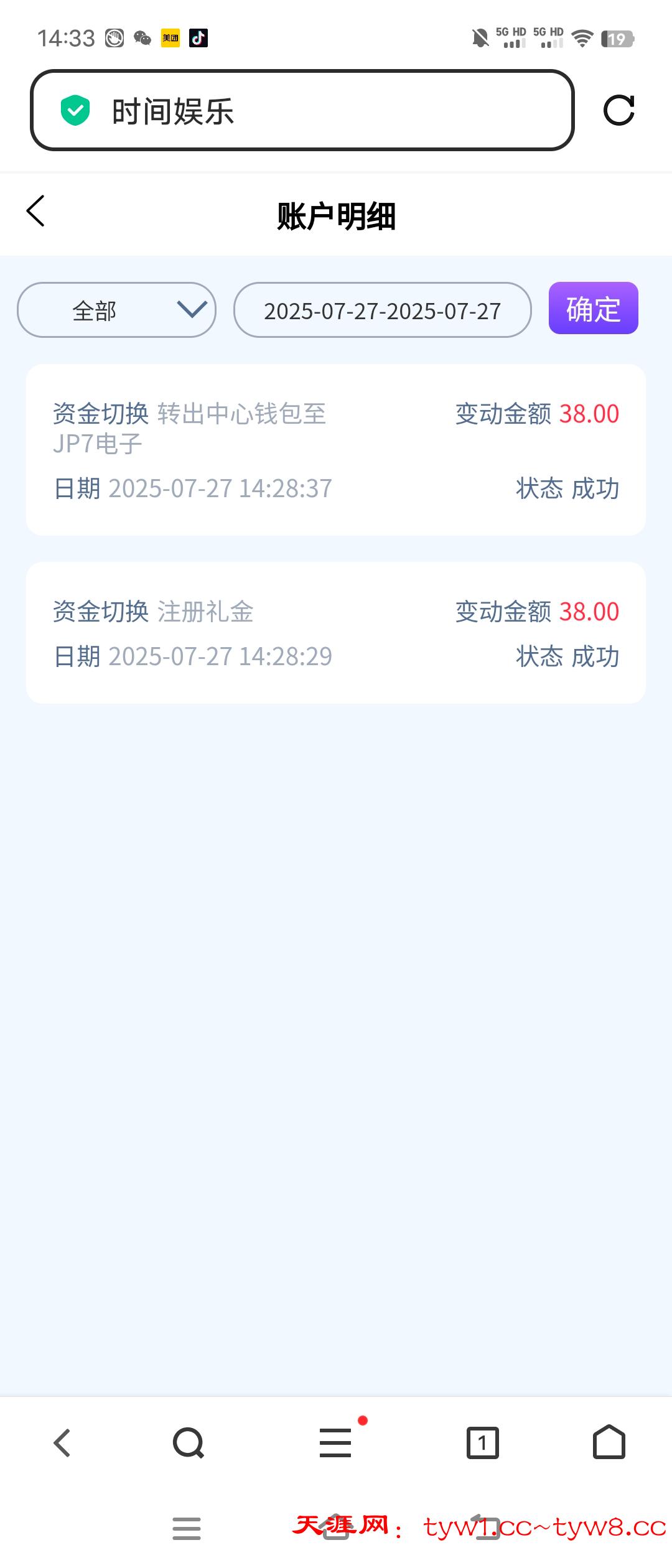Expand the 全部 type dropdown

pos(116,310)
